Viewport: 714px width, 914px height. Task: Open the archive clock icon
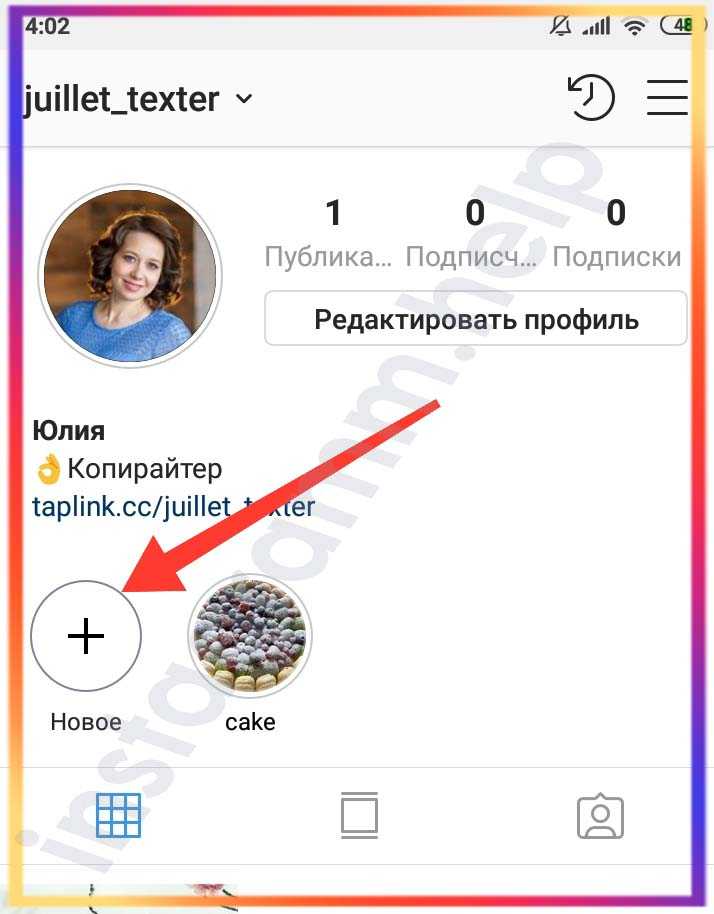tap(590, 97)
